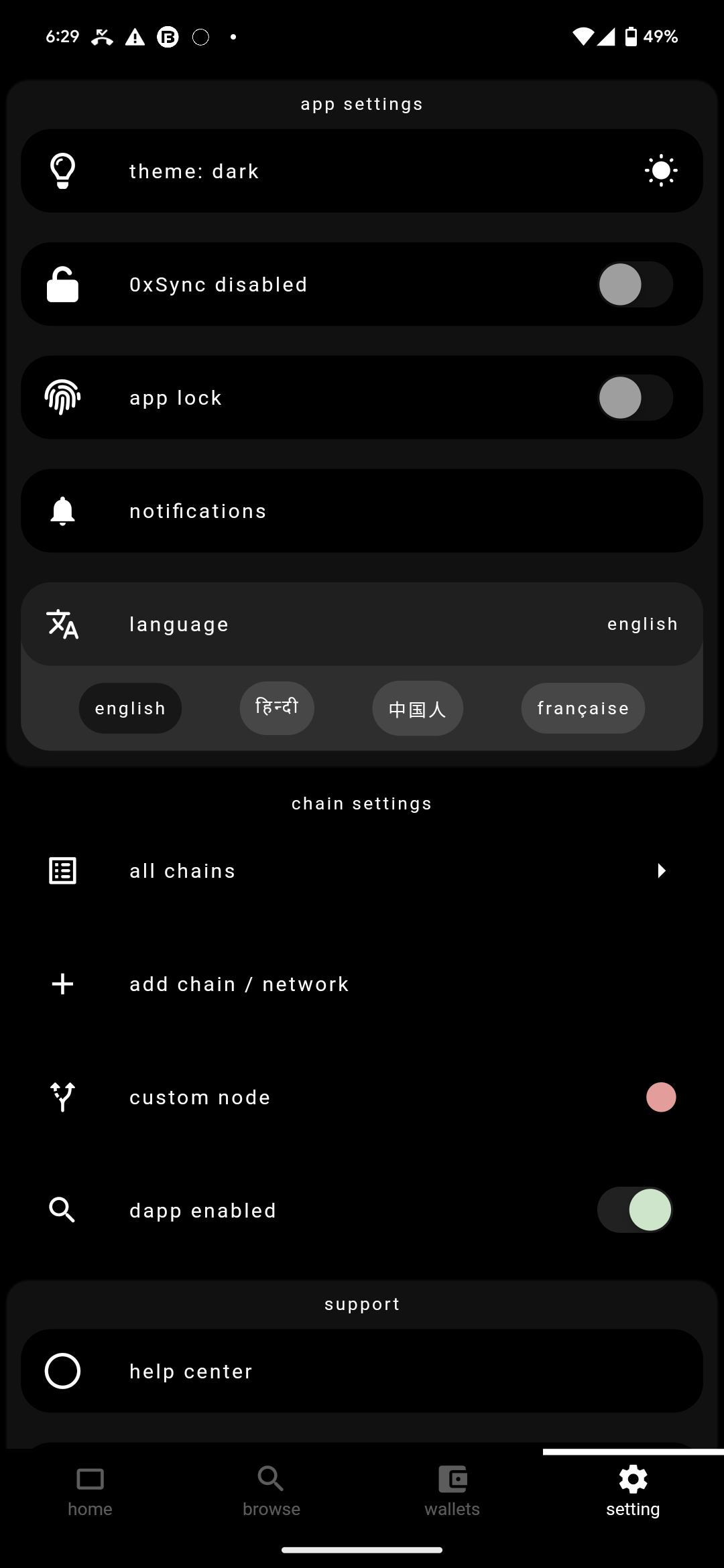Open custom node settings

pos(362,1098)
